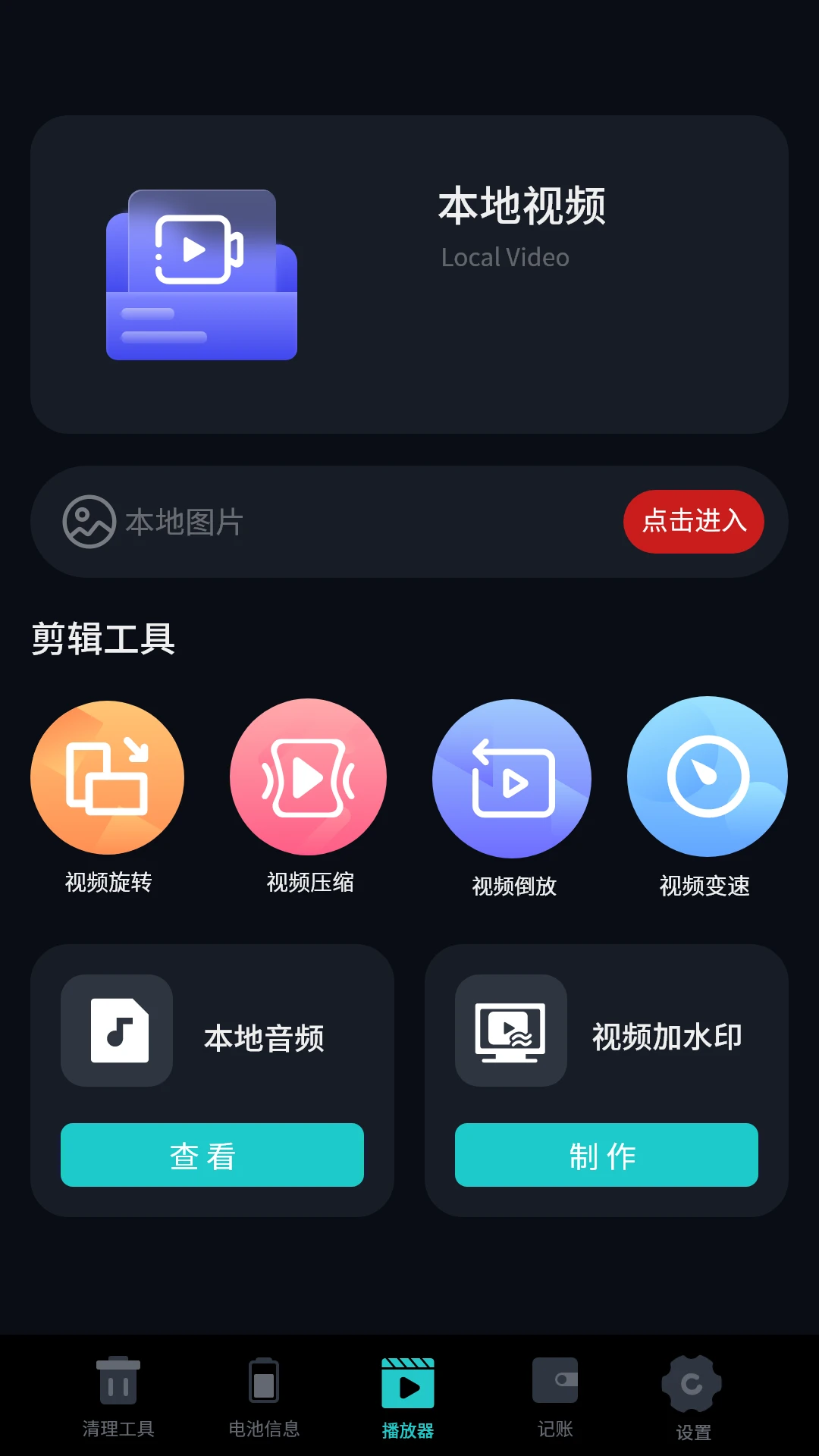Image resolution: width=819 pixels, height=1456 pixels.
Task: Click the 制作 button under 视频加水印
Action: tap(607, 1155)
